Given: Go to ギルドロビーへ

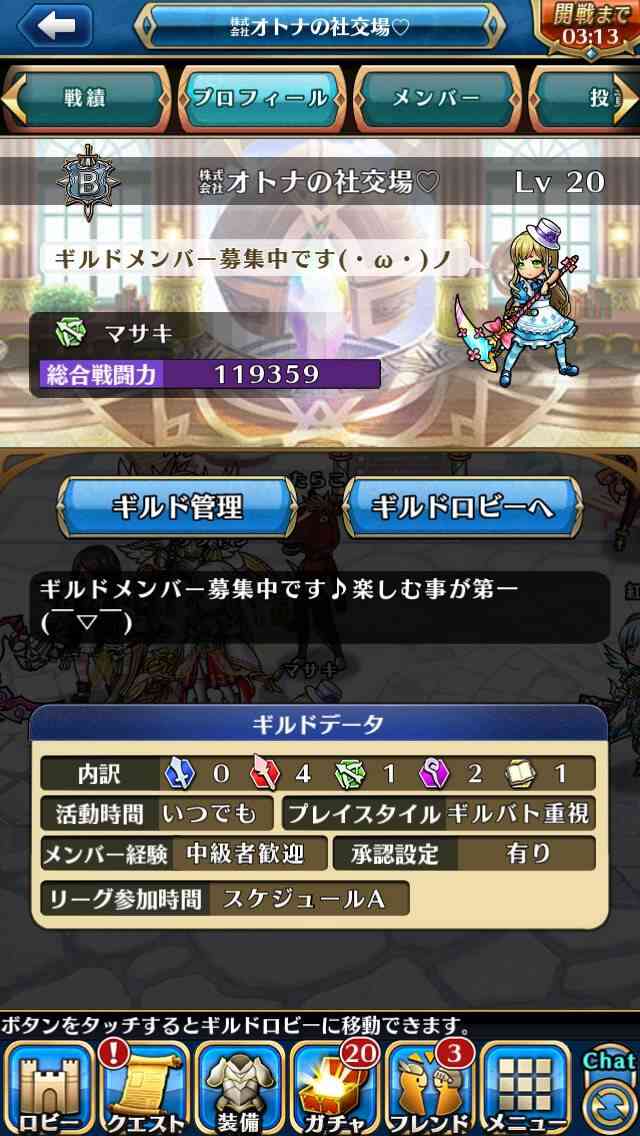Looking at the screenshot, I should [x=462, y=507].
